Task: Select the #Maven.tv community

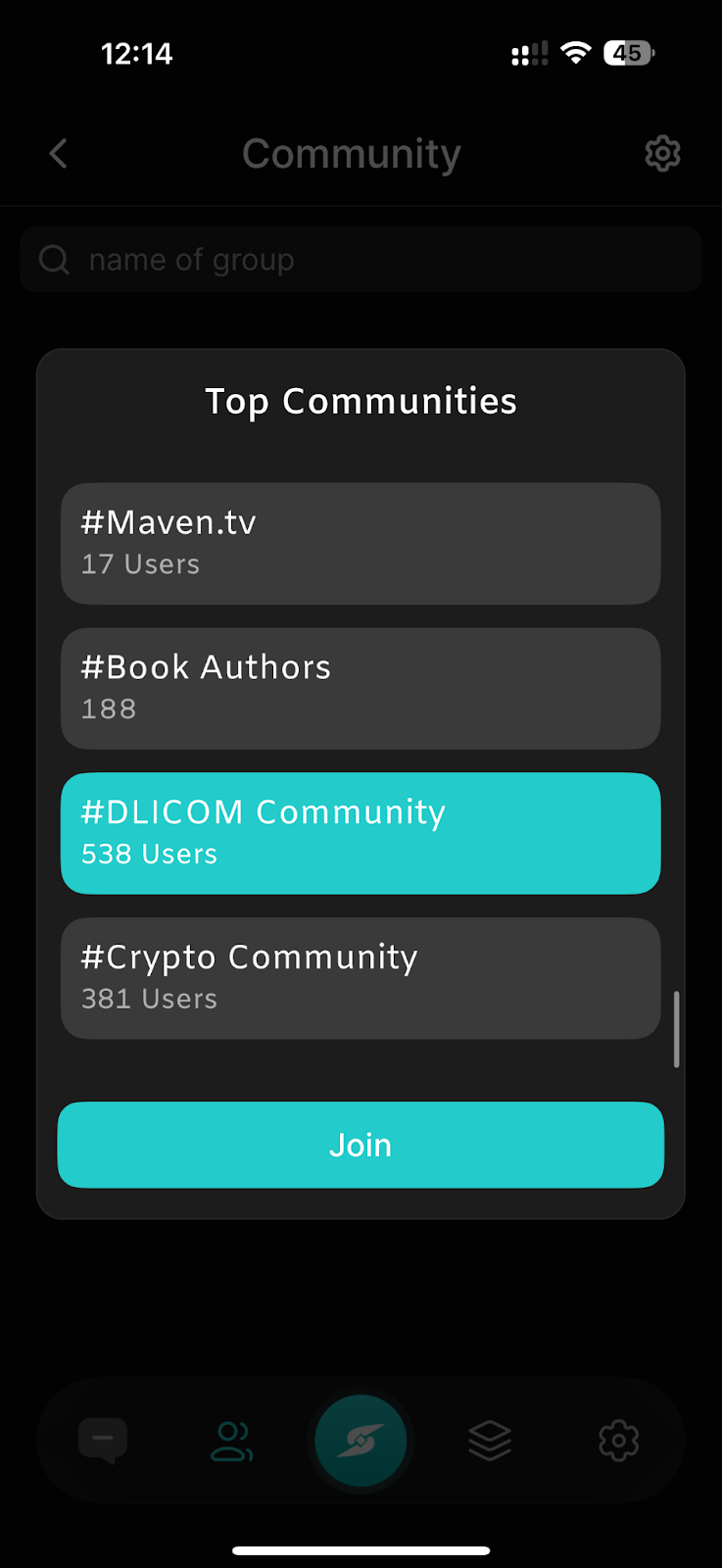Action: point(361,543)
